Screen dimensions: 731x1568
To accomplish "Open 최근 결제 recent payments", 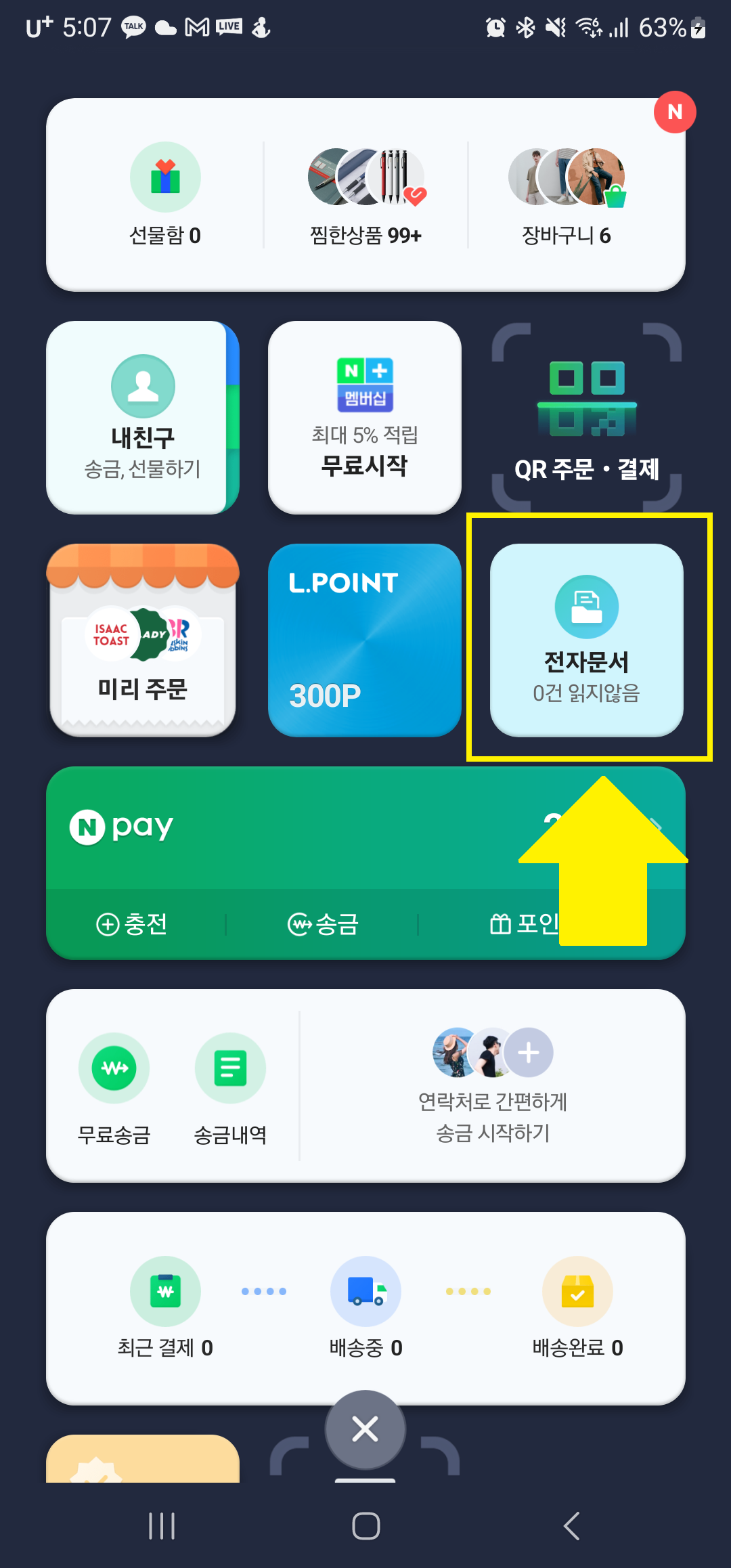I will [x=164, y=1290].
